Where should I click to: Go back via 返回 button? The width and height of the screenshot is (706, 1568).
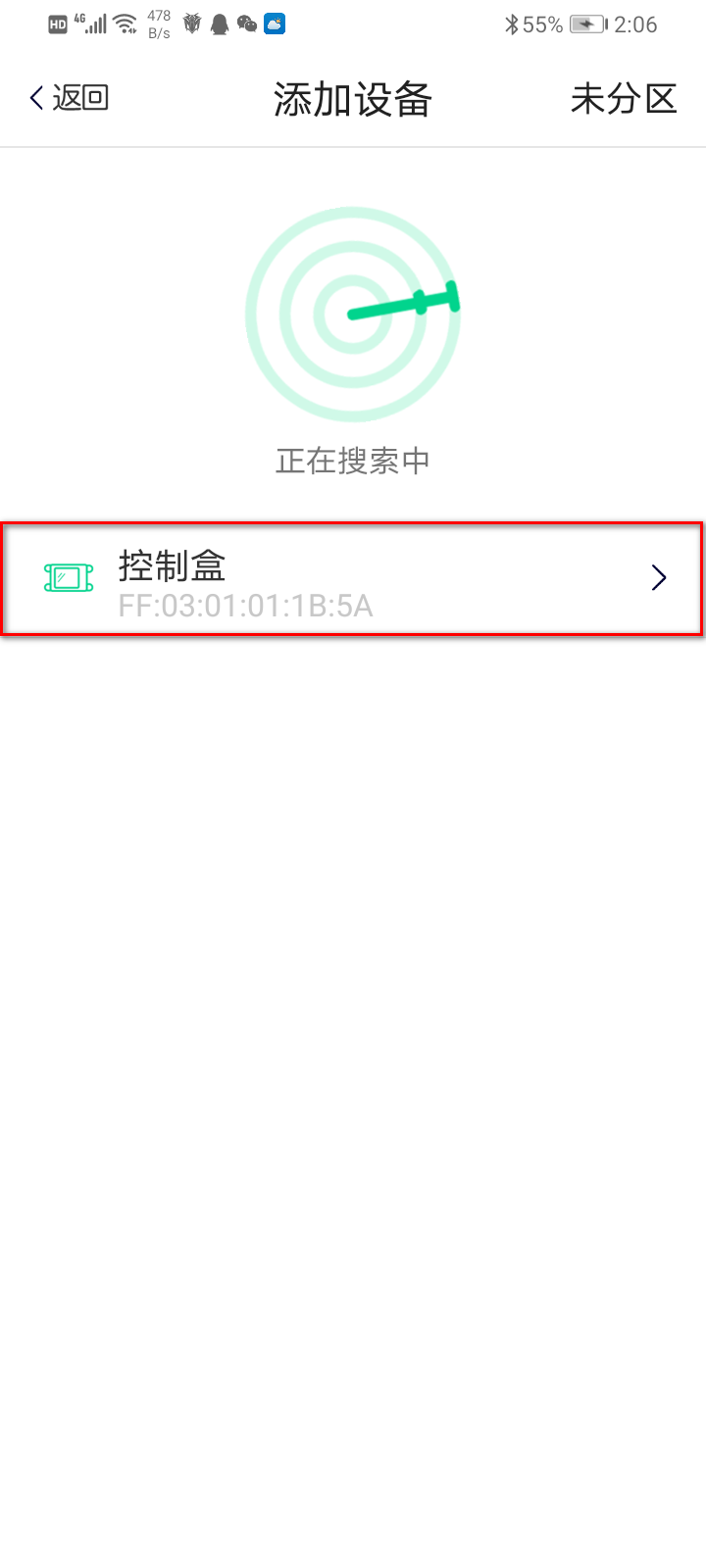pyautogui.click(x=69, y=98)
